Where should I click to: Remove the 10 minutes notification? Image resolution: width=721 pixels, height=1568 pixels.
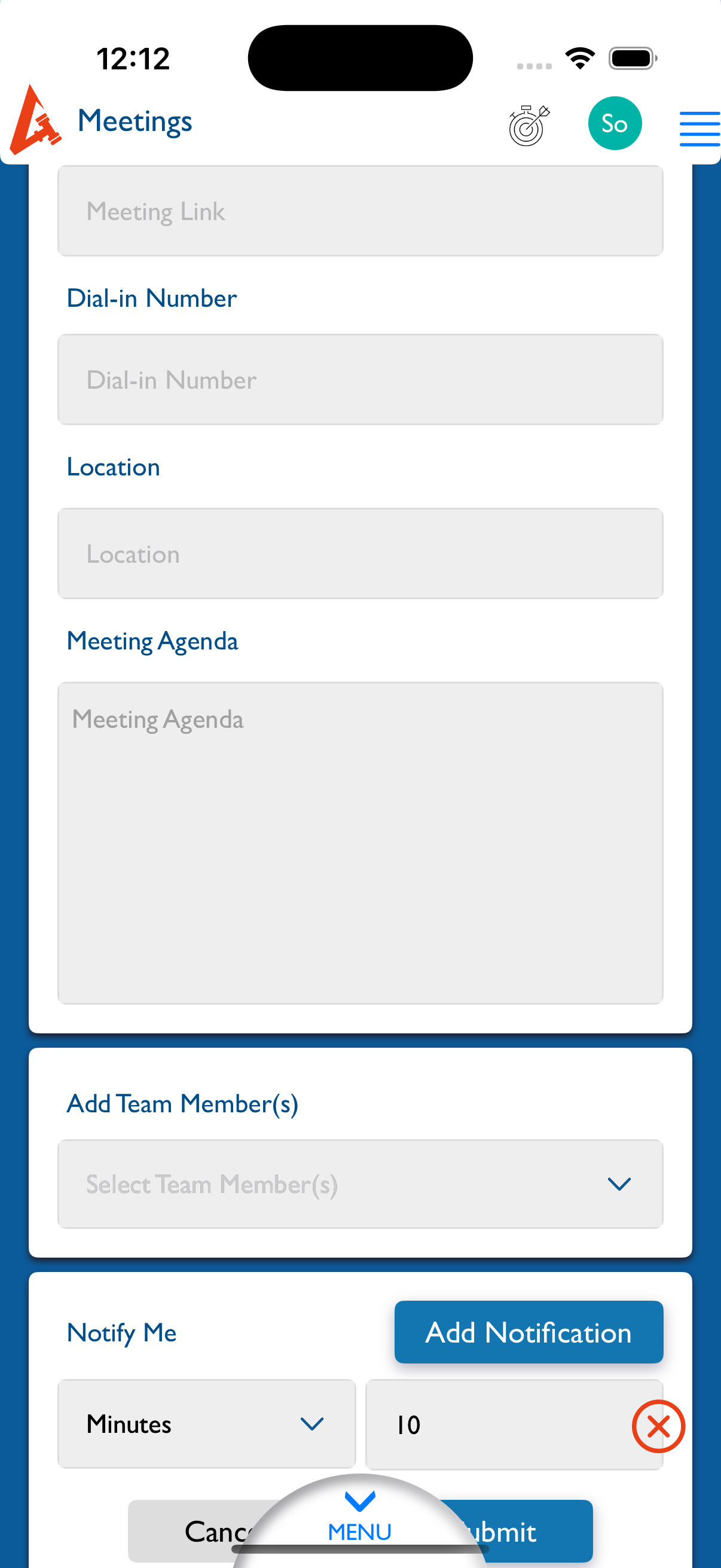[x=658, y=1426]
